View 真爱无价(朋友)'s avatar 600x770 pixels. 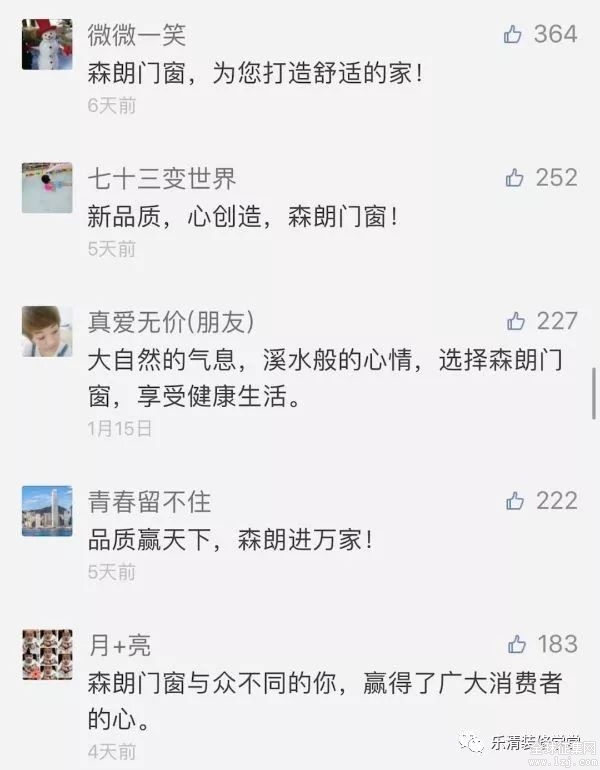tap(47, 331)
